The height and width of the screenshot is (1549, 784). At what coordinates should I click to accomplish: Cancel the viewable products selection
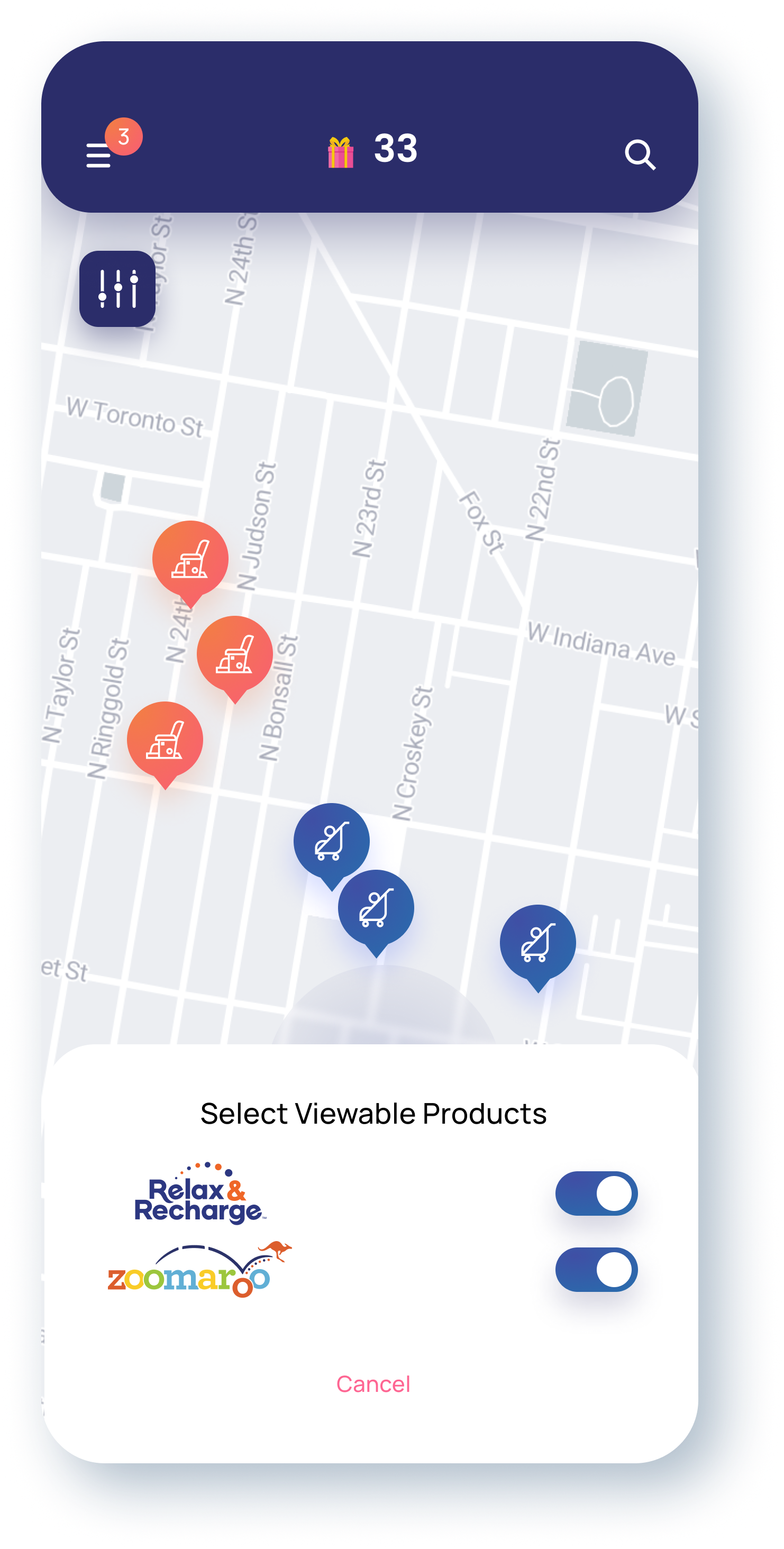[373, 1384]
